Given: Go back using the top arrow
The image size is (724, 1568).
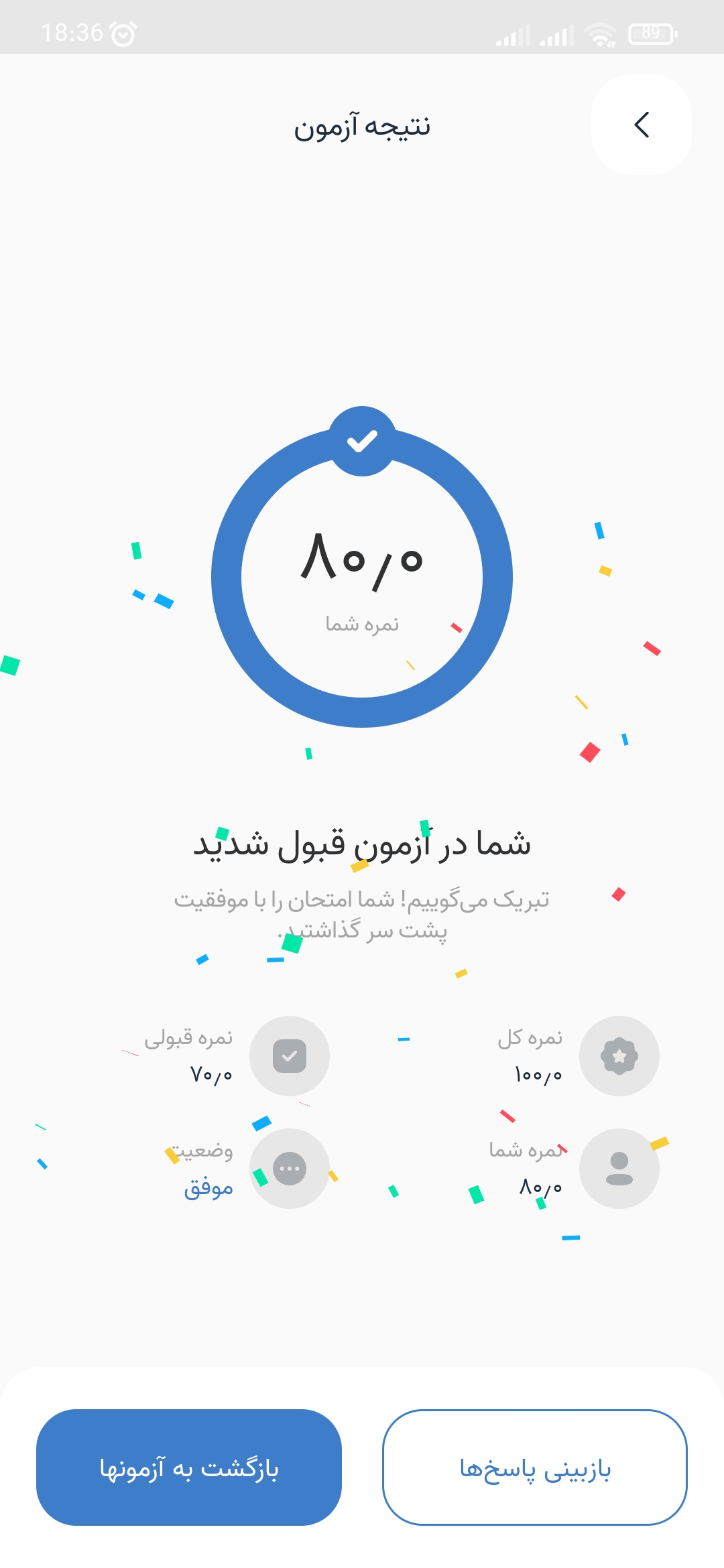Looking at the screenshot, I should coord(641,125).
